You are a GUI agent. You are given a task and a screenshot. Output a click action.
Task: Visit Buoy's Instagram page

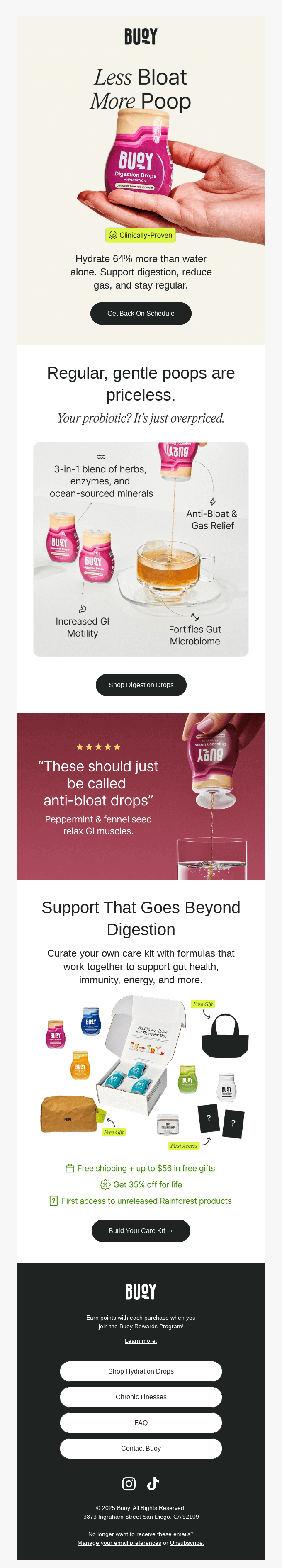(129, 1483)
